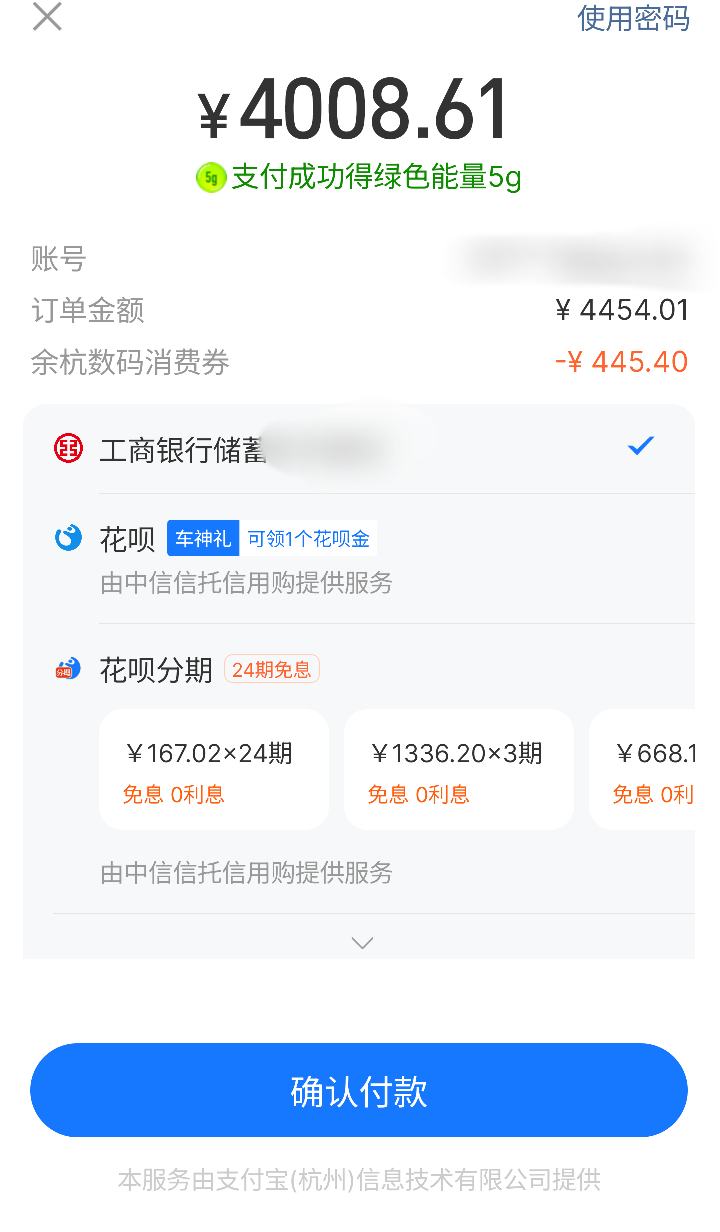Tap the blue checkmark on the bank card
Viewport: 720px width, 1232px height.
click(641, 447)
